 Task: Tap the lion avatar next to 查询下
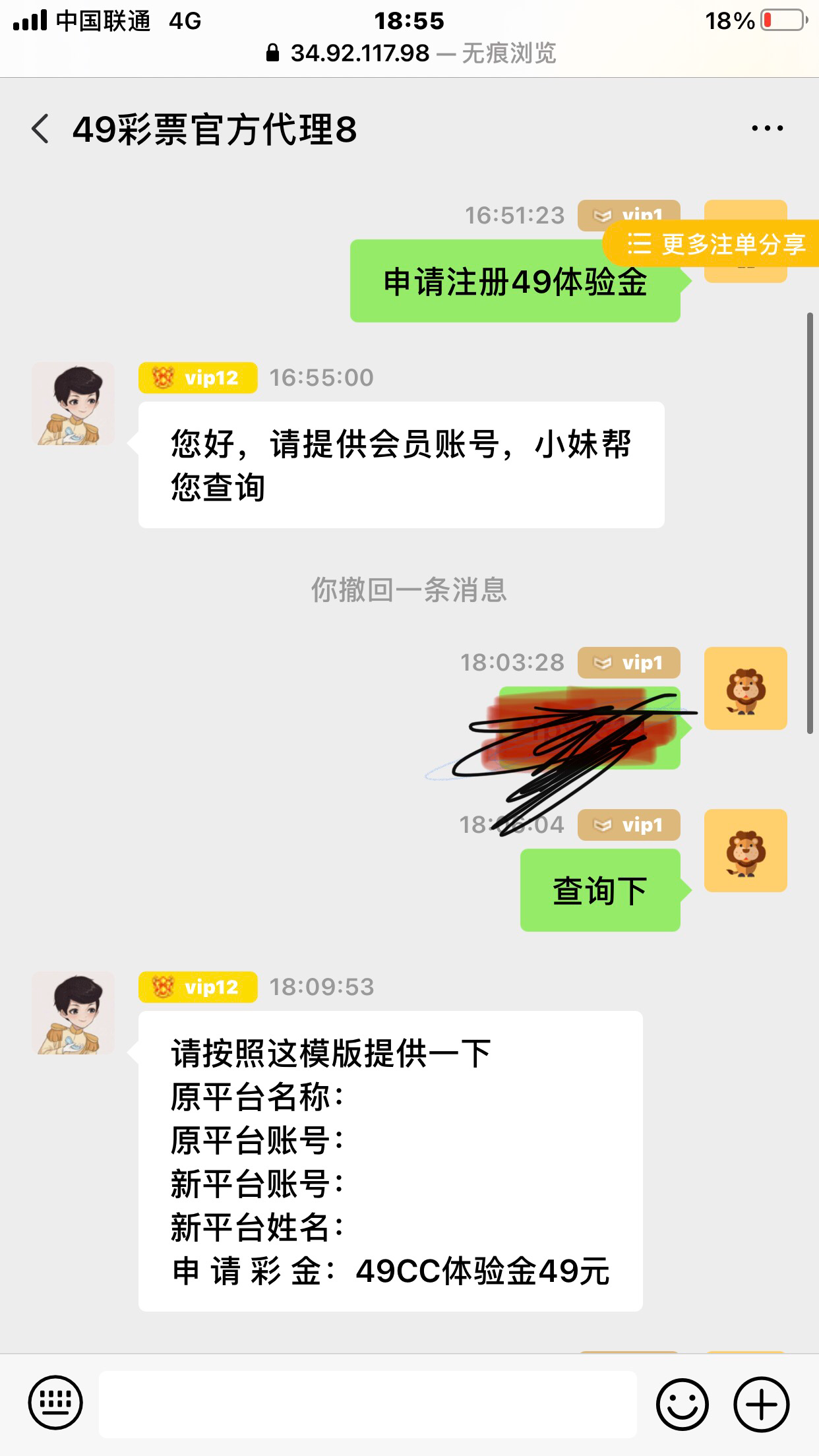(x=745, y=851)
